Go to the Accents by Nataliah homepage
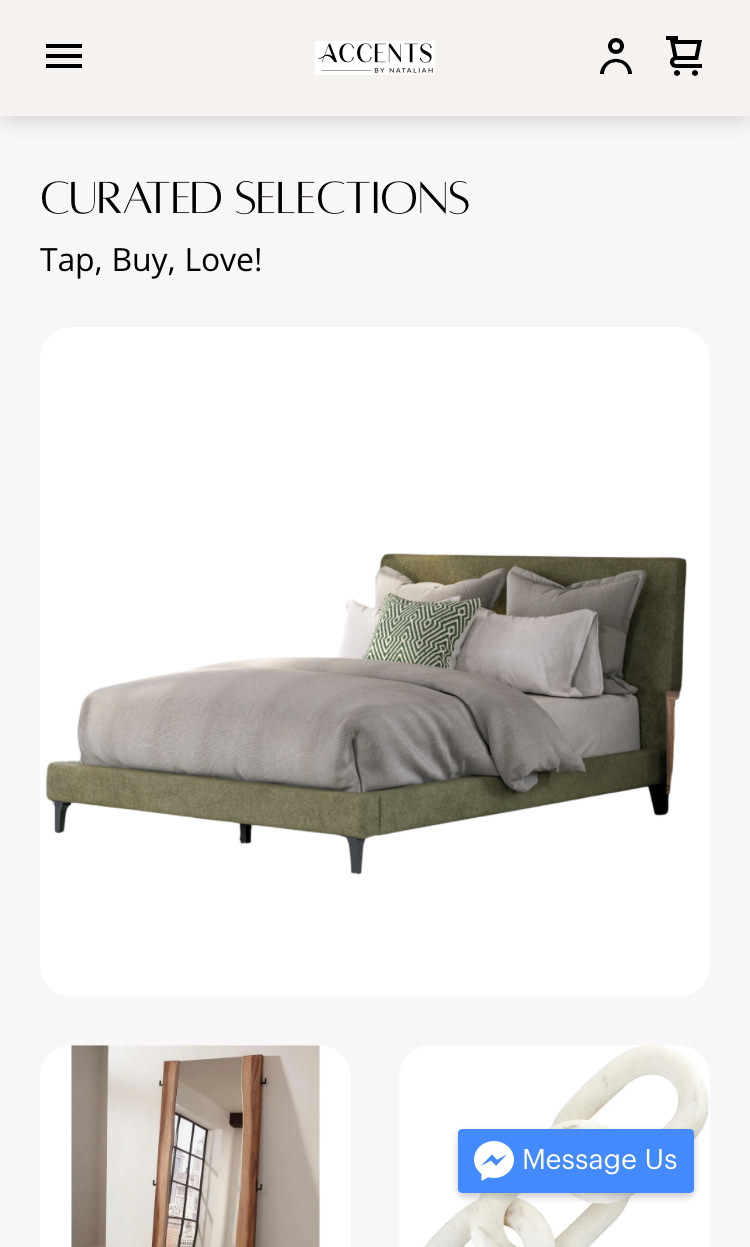Viewport: 750px width, 1247px height. 375,58
